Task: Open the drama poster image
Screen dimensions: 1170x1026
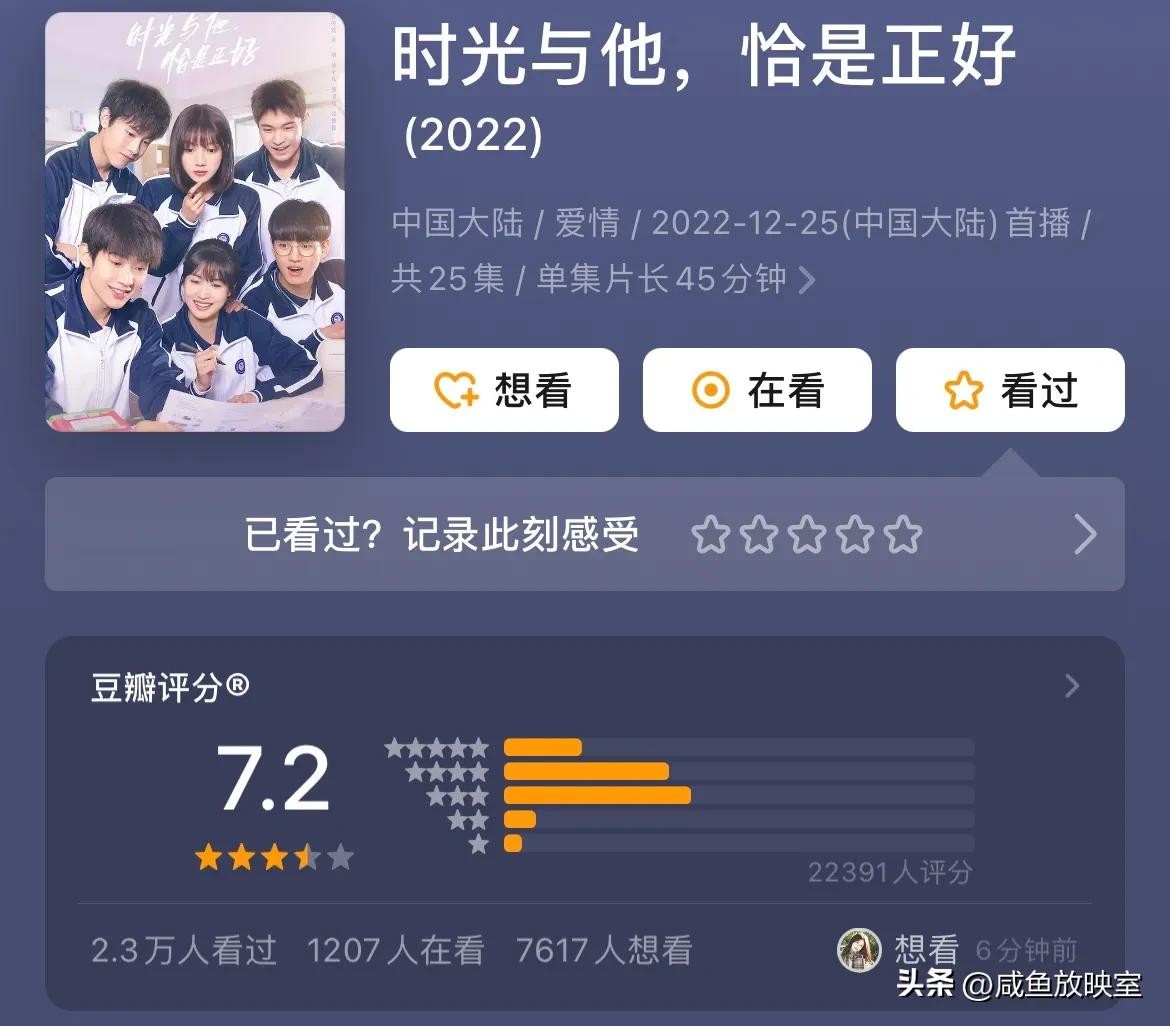Action: click(x=195, y=221)
